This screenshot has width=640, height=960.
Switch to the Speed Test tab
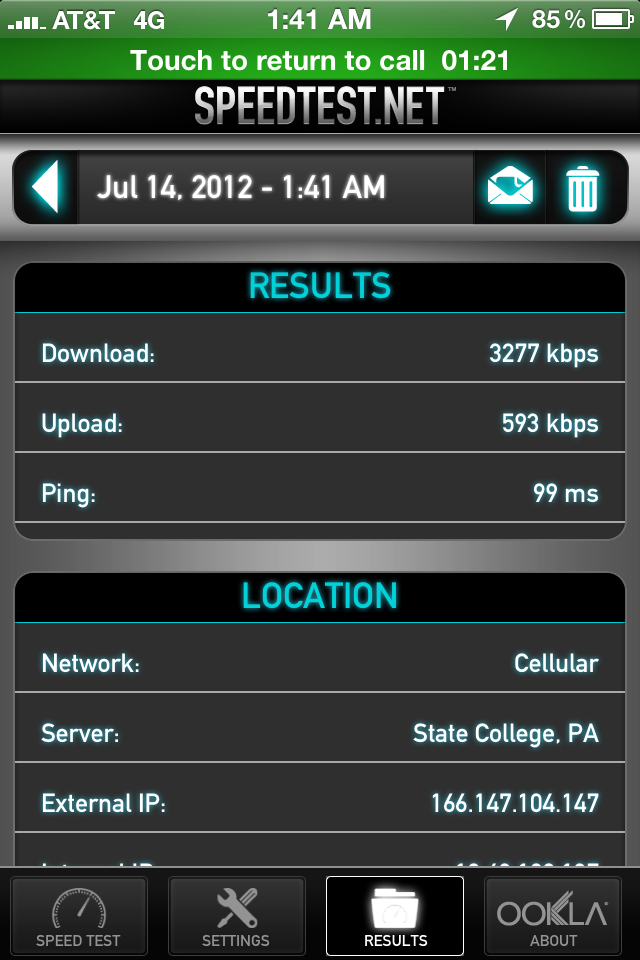click(78, 916)
